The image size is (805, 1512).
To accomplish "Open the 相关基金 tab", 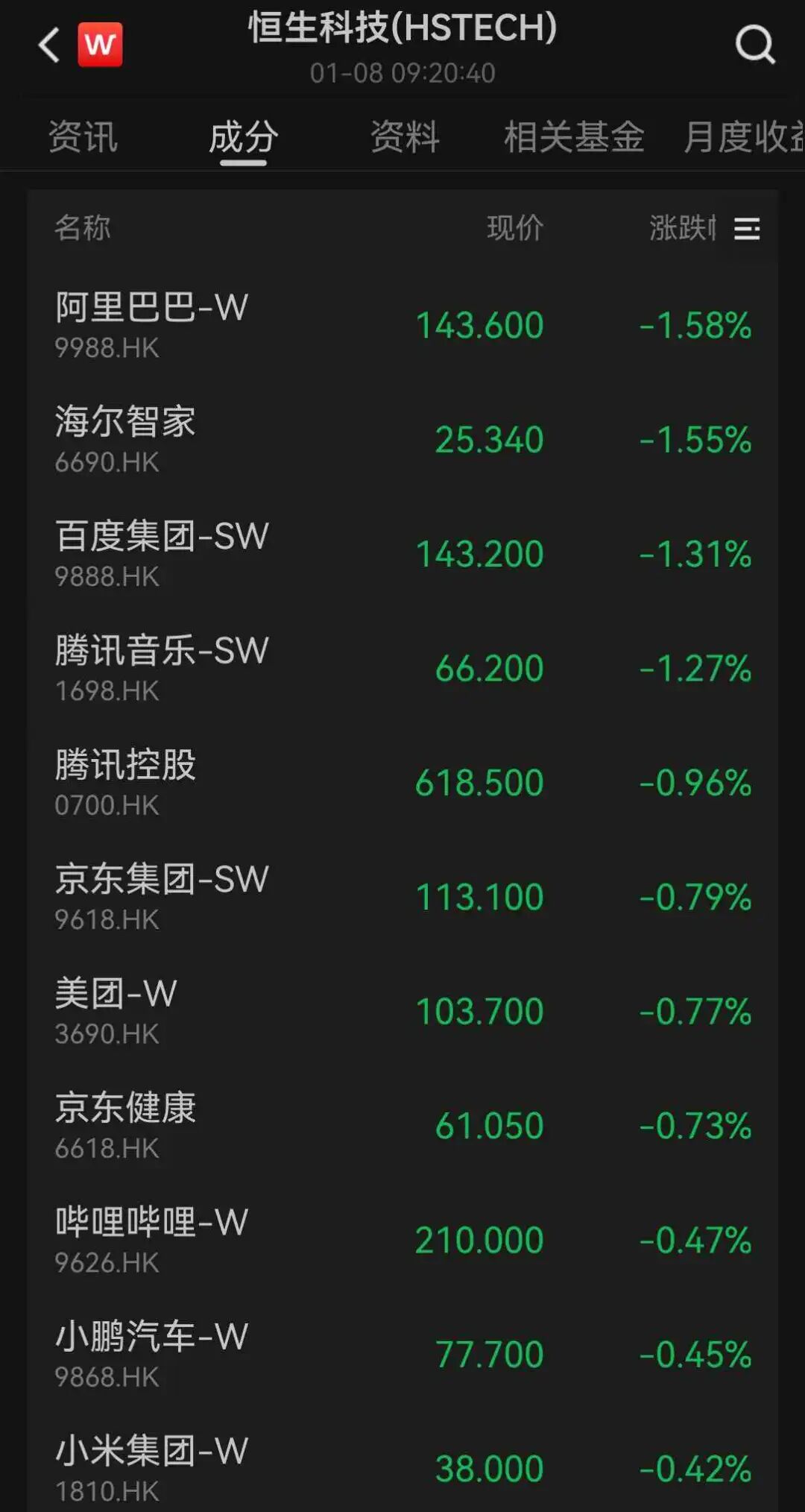I will pyautogui.click(x=574, y=137).
